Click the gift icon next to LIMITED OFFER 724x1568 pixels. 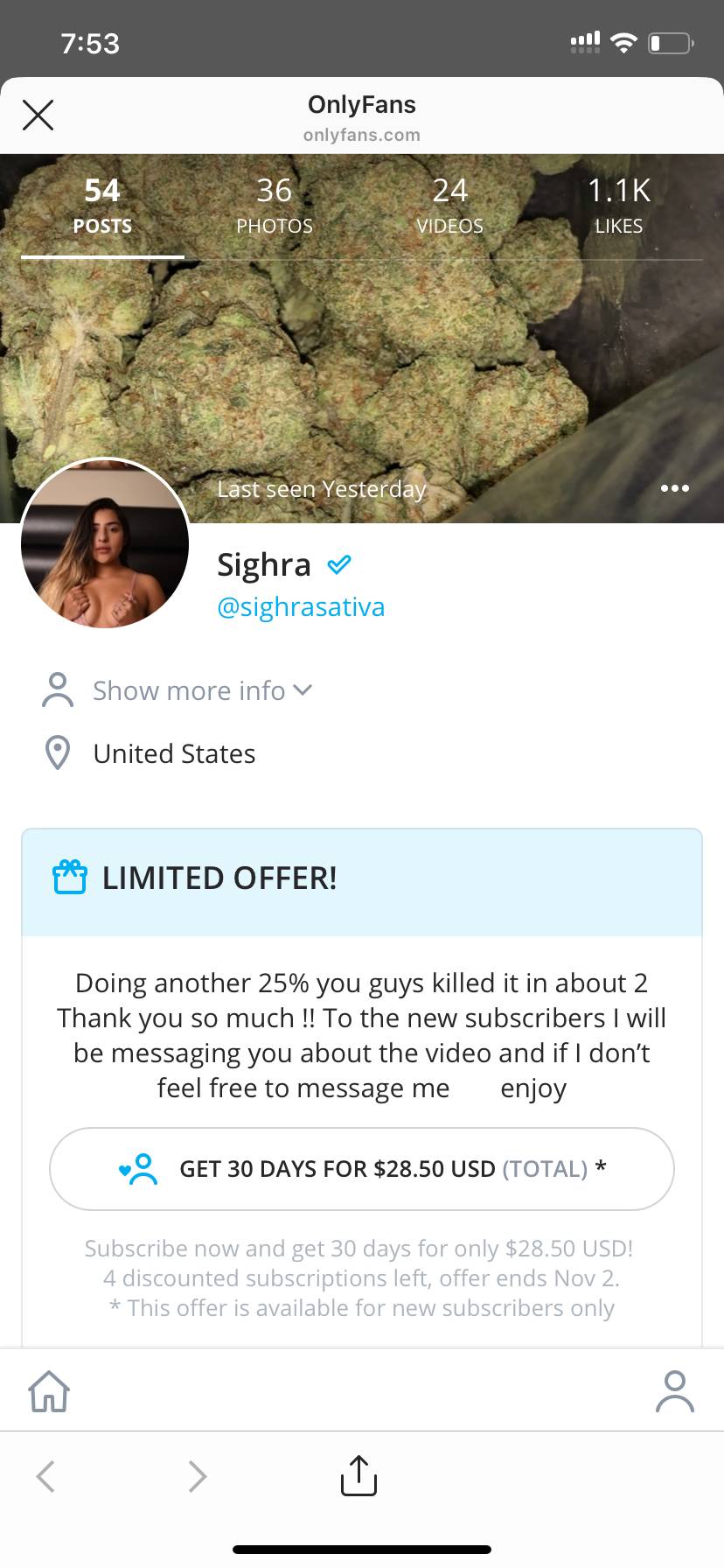click(x=69, y=878)
